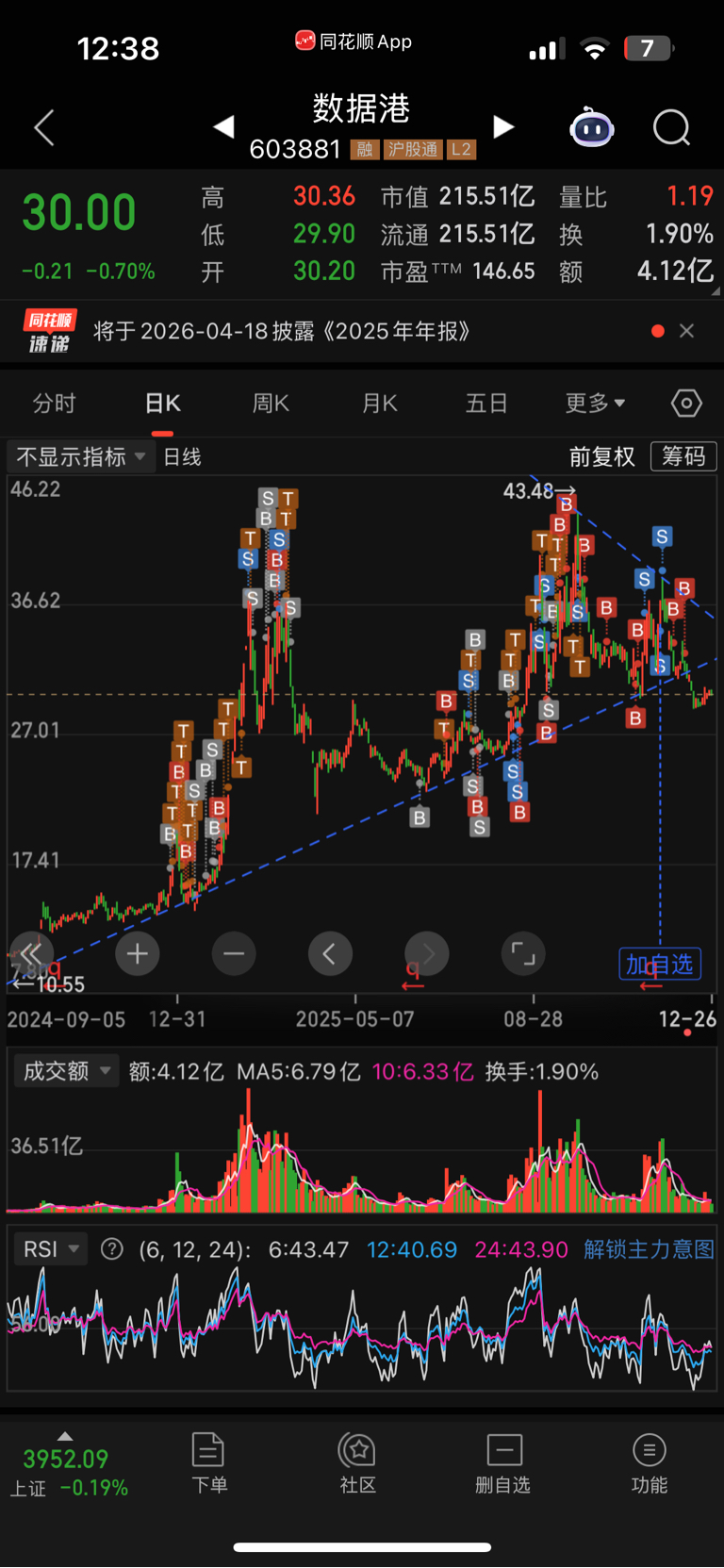Open the 不显示指标 indicator dropdown
The height and width of the screenshot is (1568, 724).
pos(80,457)
